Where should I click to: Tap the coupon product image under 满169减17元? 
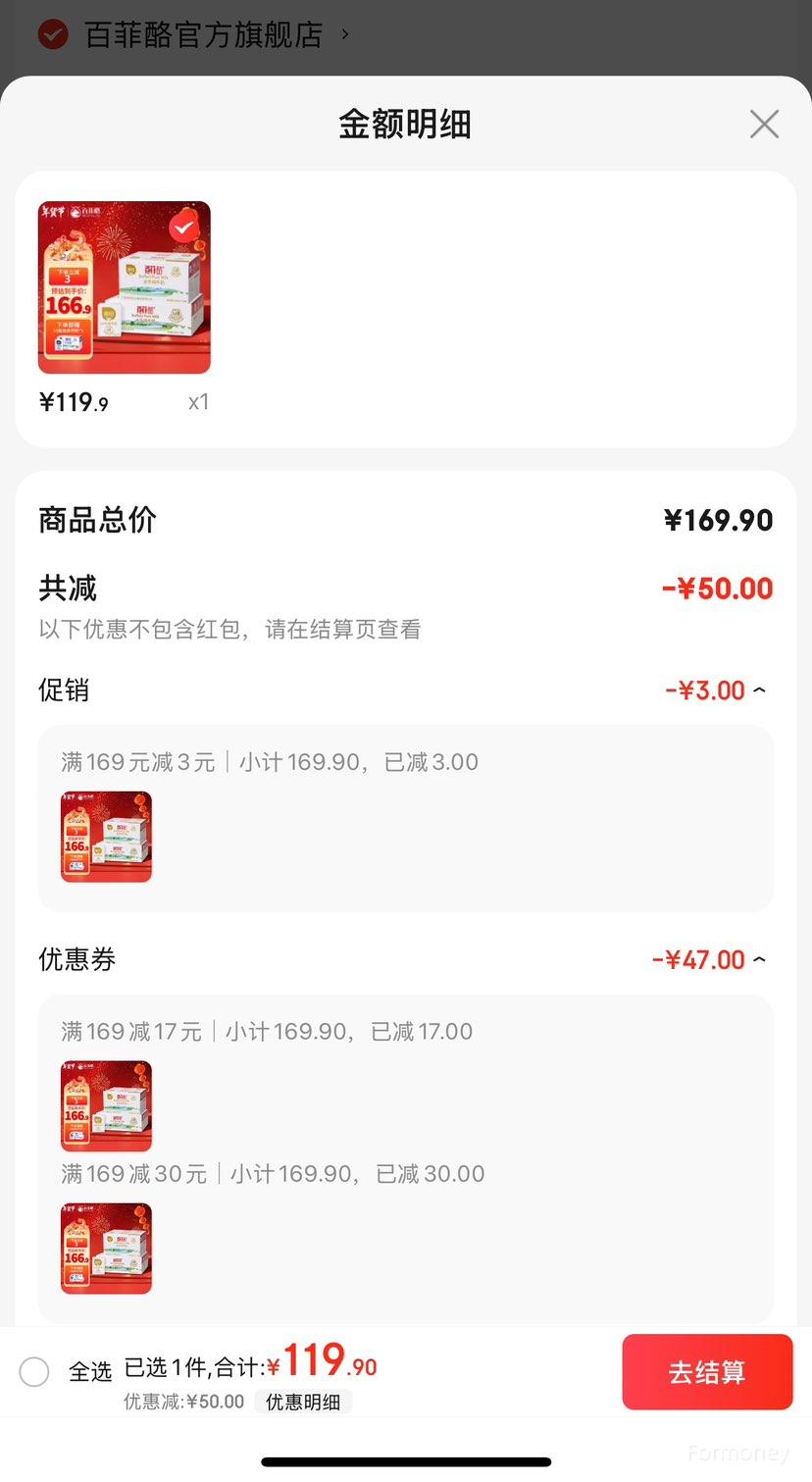click(x=106, y=1105)
